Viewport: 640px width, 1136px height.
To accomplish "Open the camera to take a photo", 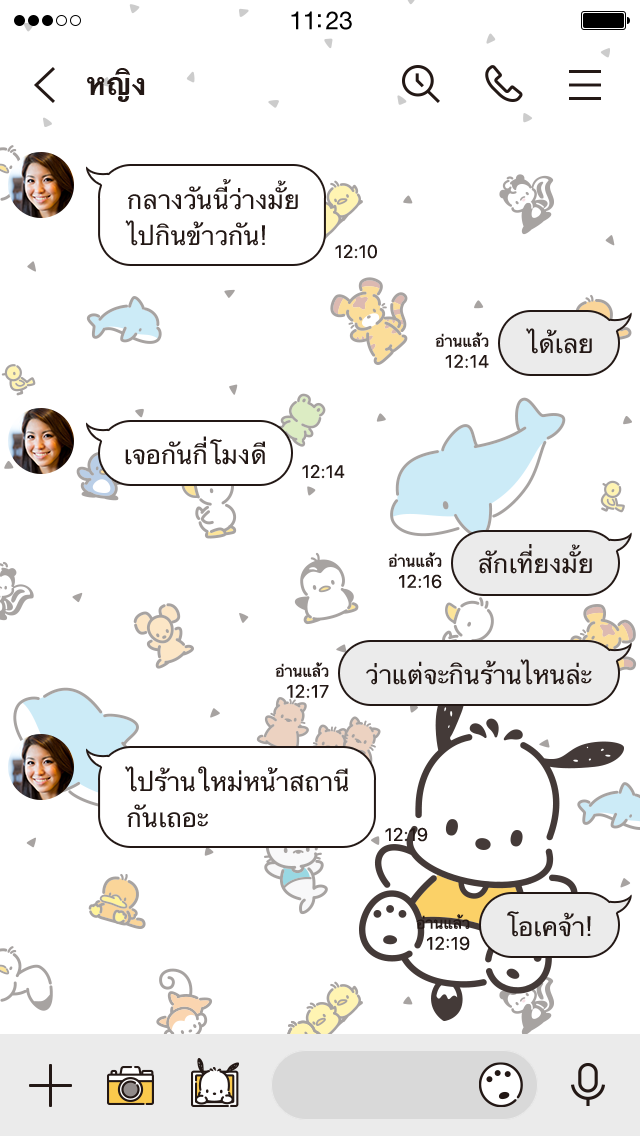I will click(130, 1085).
